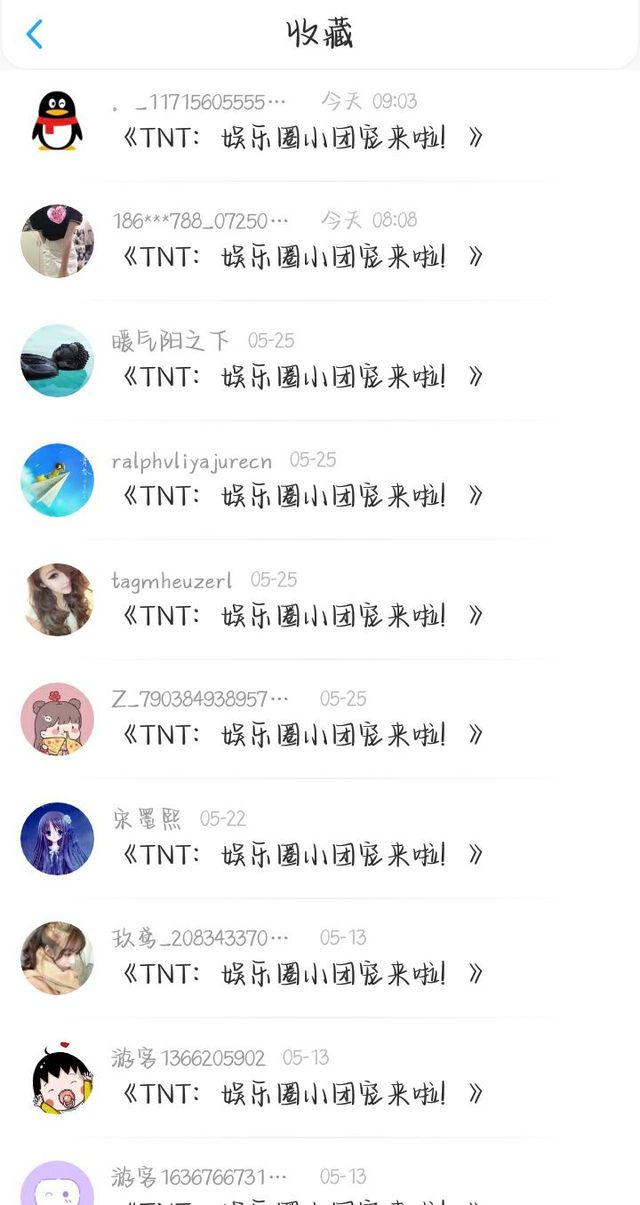Go back from the 收藏 page
Viewport: 640px width, 1205px height.
(35, 35)
